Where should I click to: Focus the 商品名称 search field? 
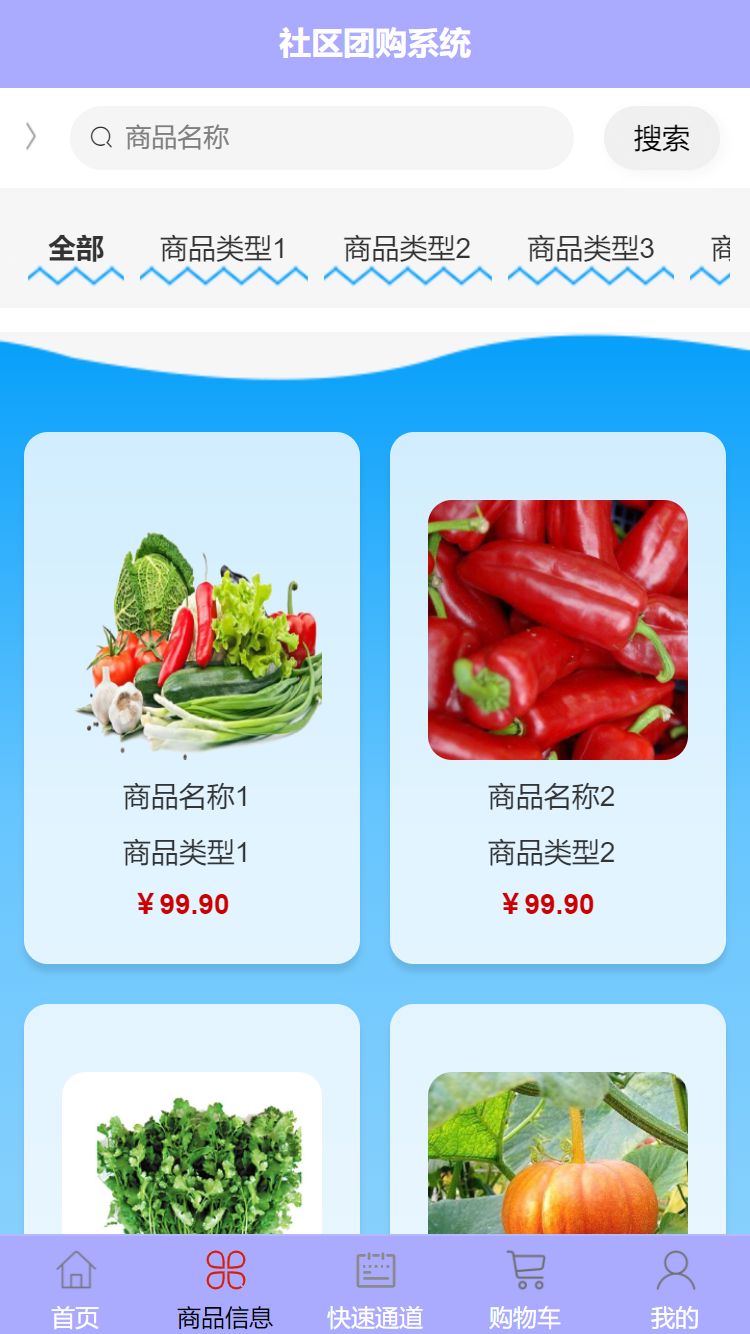tap(340, 138)
